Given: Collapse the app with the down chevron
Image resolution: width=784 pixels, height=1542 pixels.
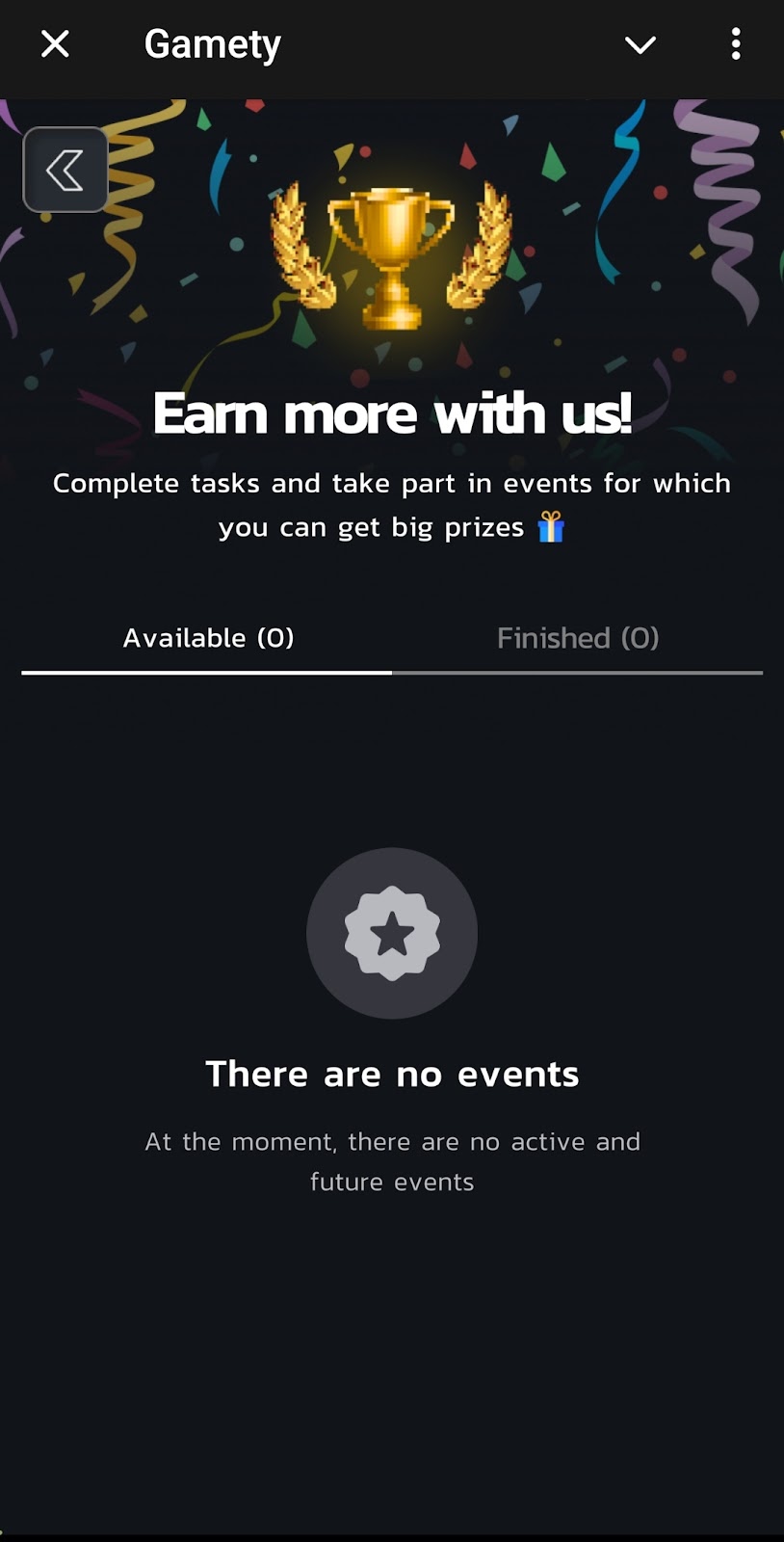Looking at the screenshot, I should (640, 44).
